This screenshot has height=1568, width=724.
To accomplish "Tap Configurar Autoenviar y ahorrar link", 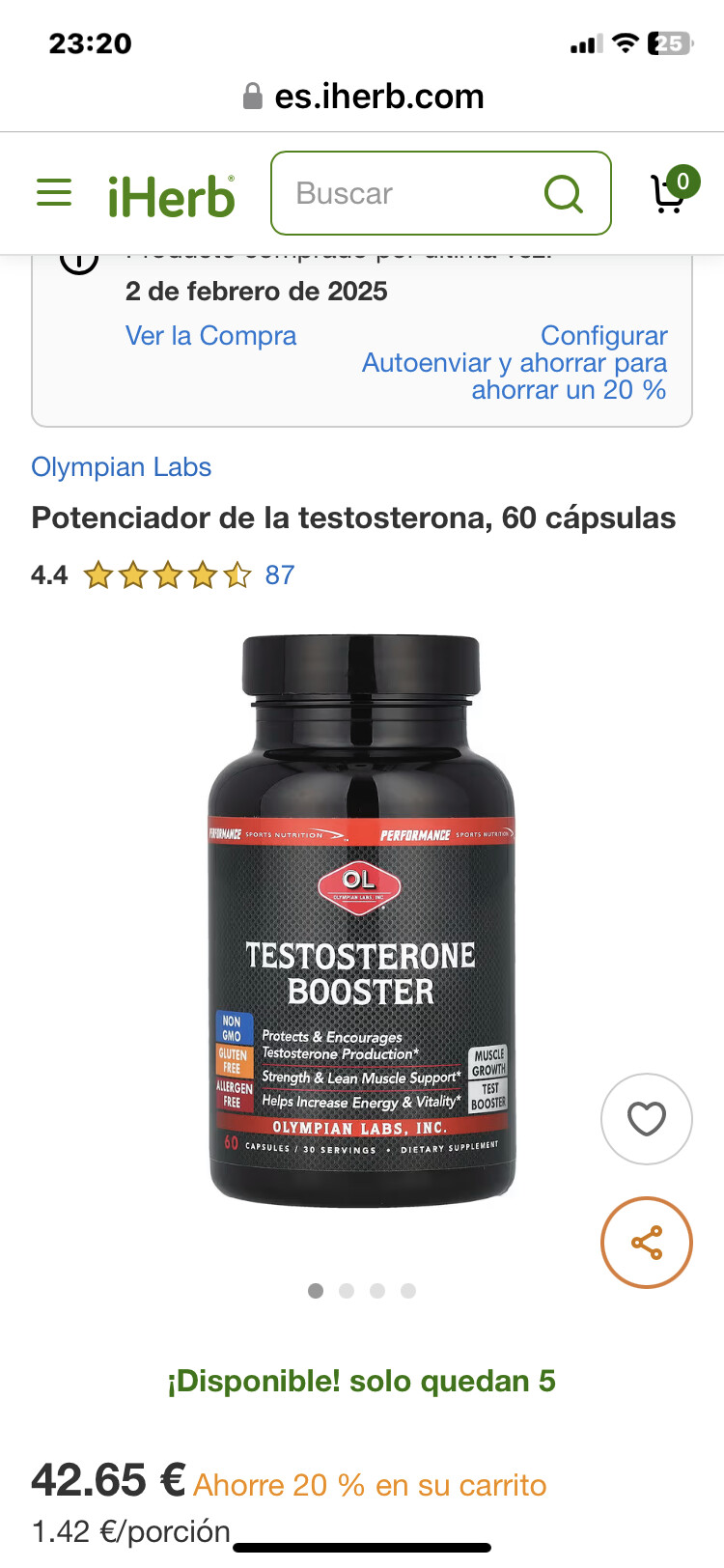I will 515,363.
